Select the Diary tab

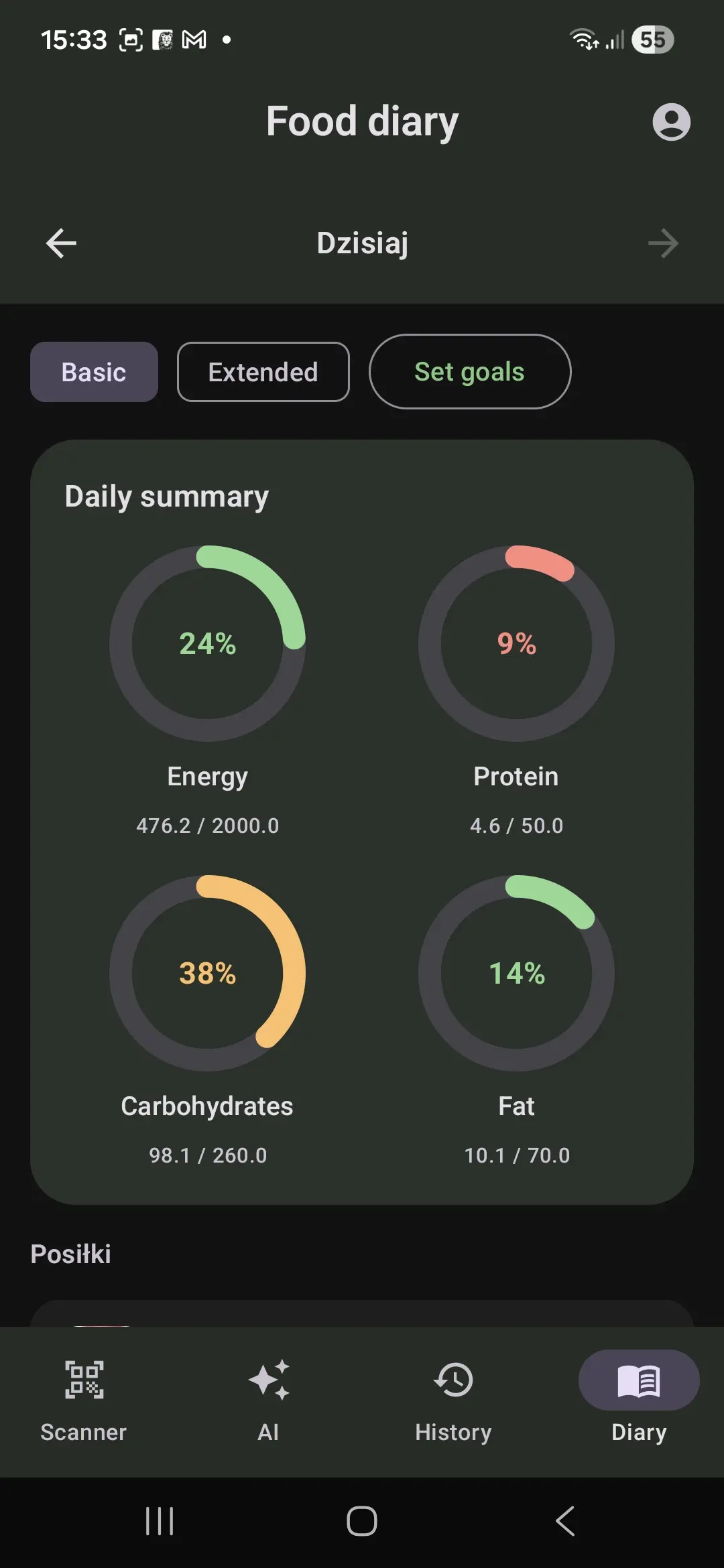pyautogui.click(x=638, y=1398)
